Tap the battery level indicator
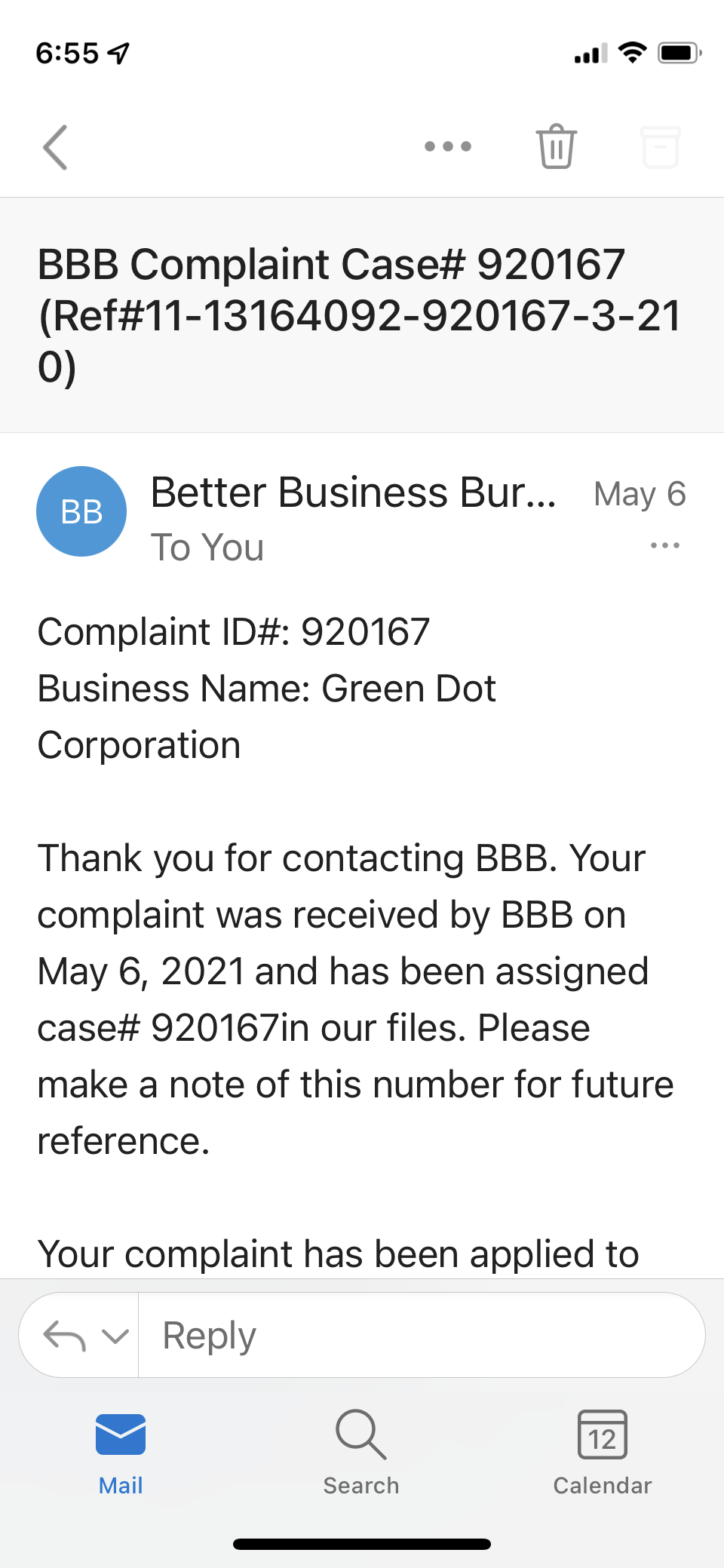The width and height of the screenshot is (724, 1568). tap(677, 51)
